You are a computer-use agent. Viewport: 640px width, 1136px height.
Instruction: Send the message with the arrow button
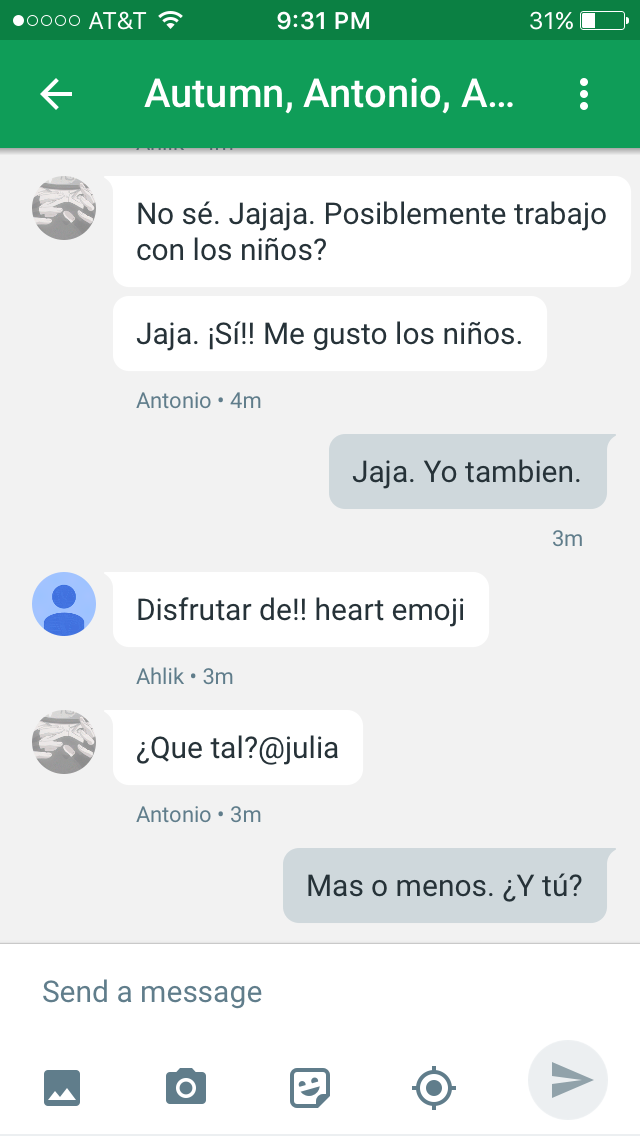(x=570, y=1080)
